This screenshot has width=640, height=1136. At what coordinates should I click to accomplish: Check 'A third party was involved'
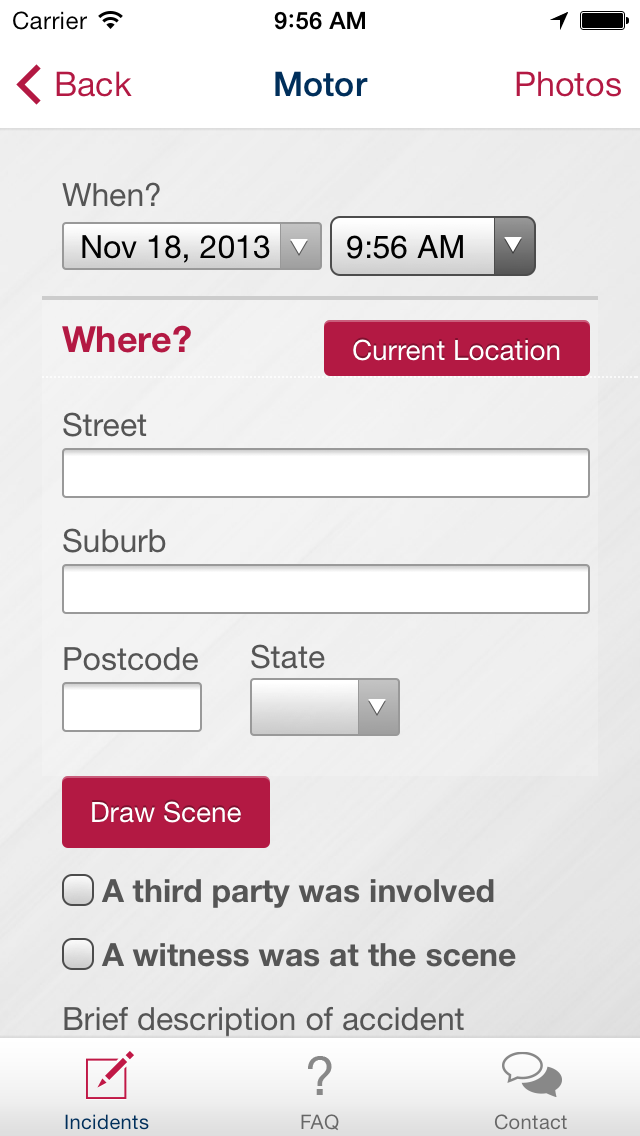78,891
